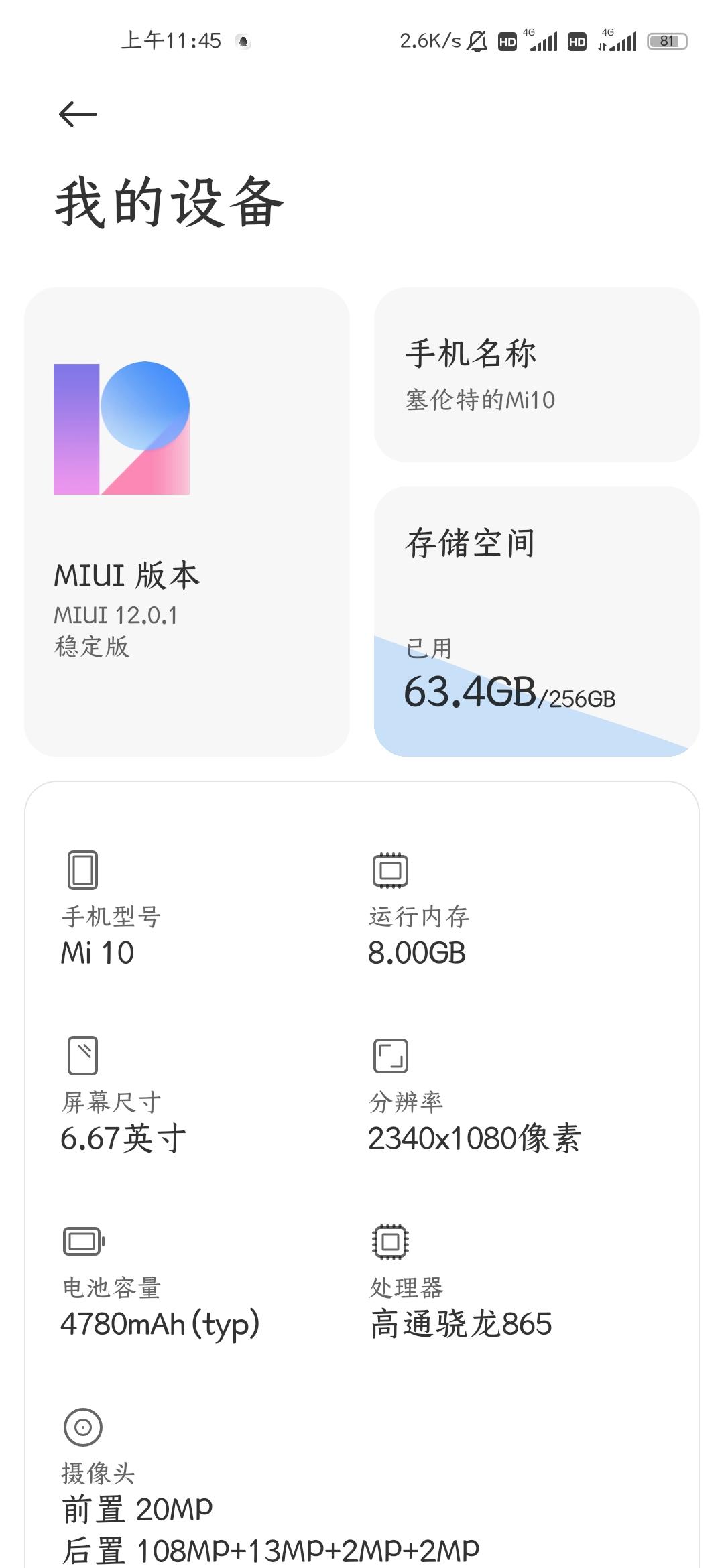Tap the mute notification icon in status bar

point(476,42)
